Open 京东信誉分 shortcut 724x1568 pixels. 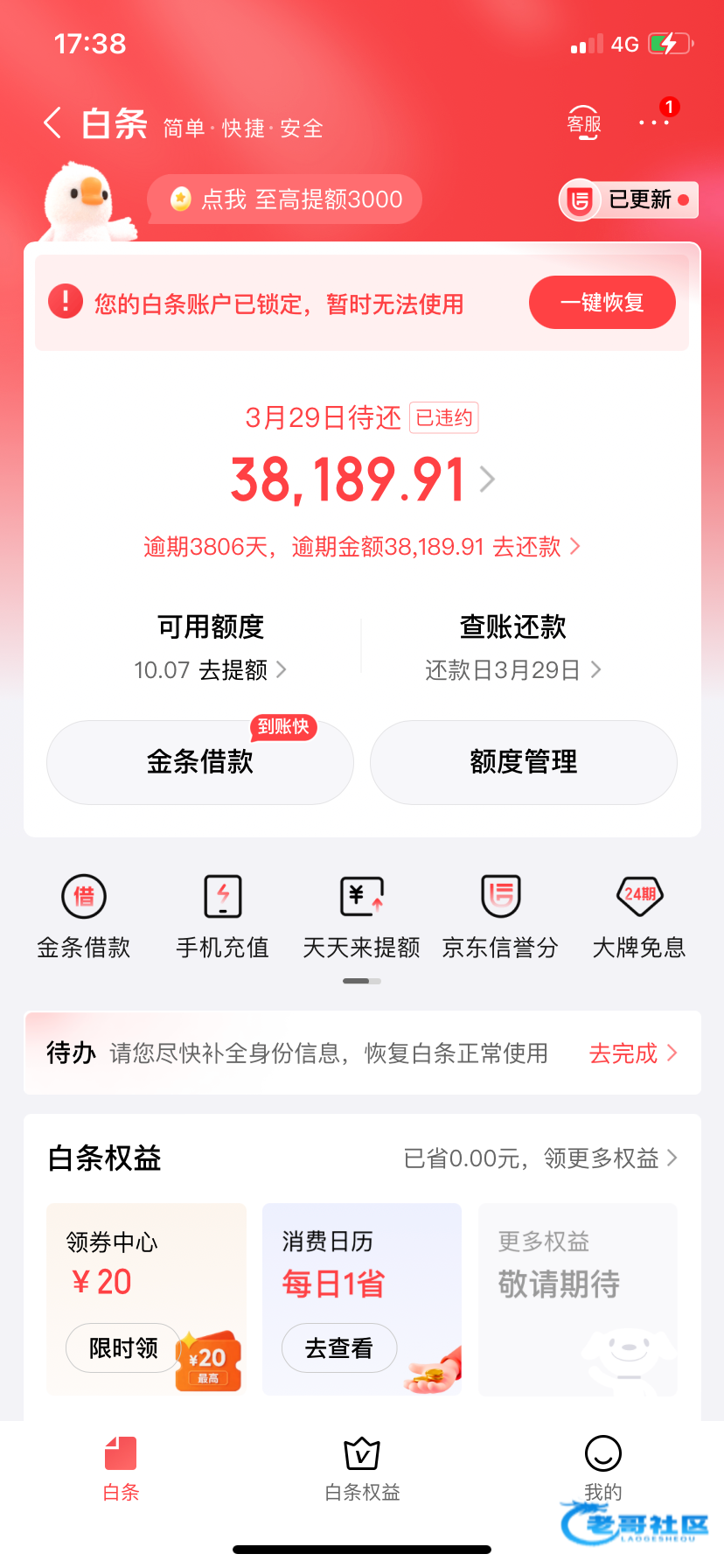coord(500,915)
